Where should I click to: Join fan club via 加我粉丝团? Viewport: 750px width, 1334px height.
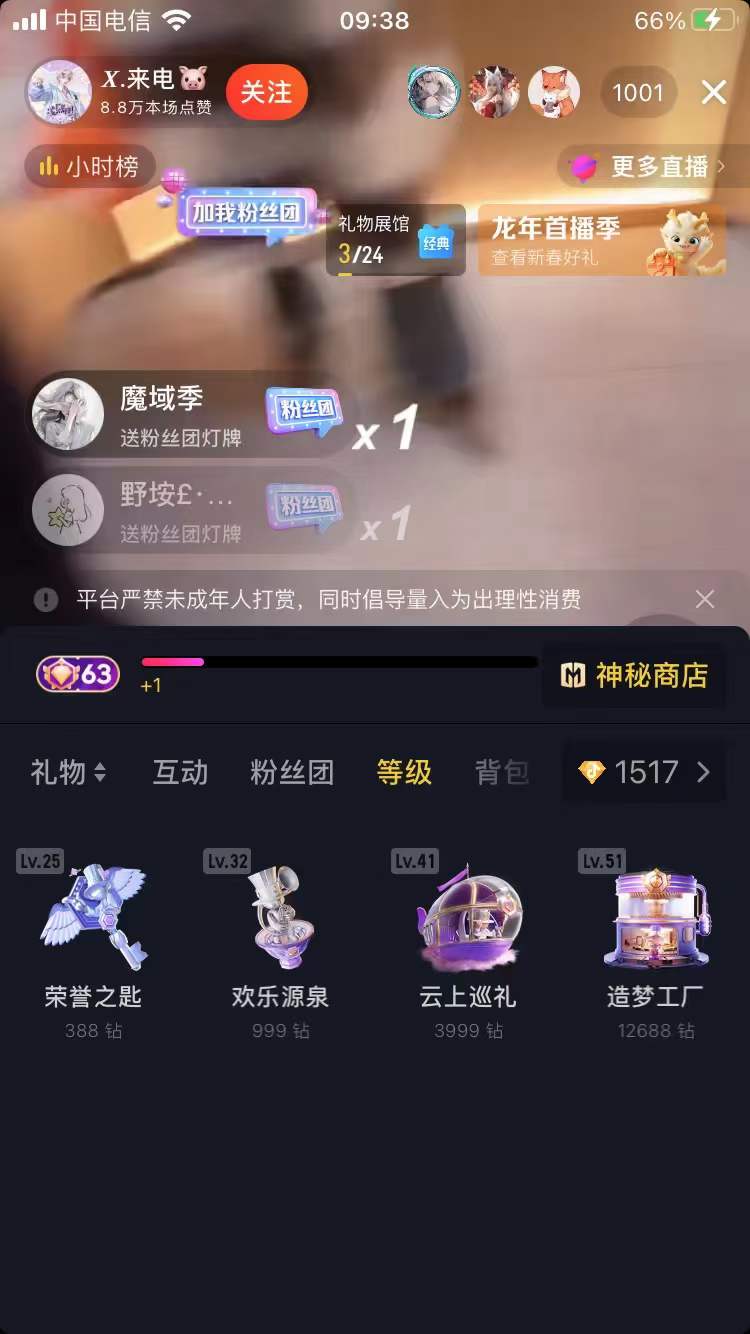click(246, 215)
